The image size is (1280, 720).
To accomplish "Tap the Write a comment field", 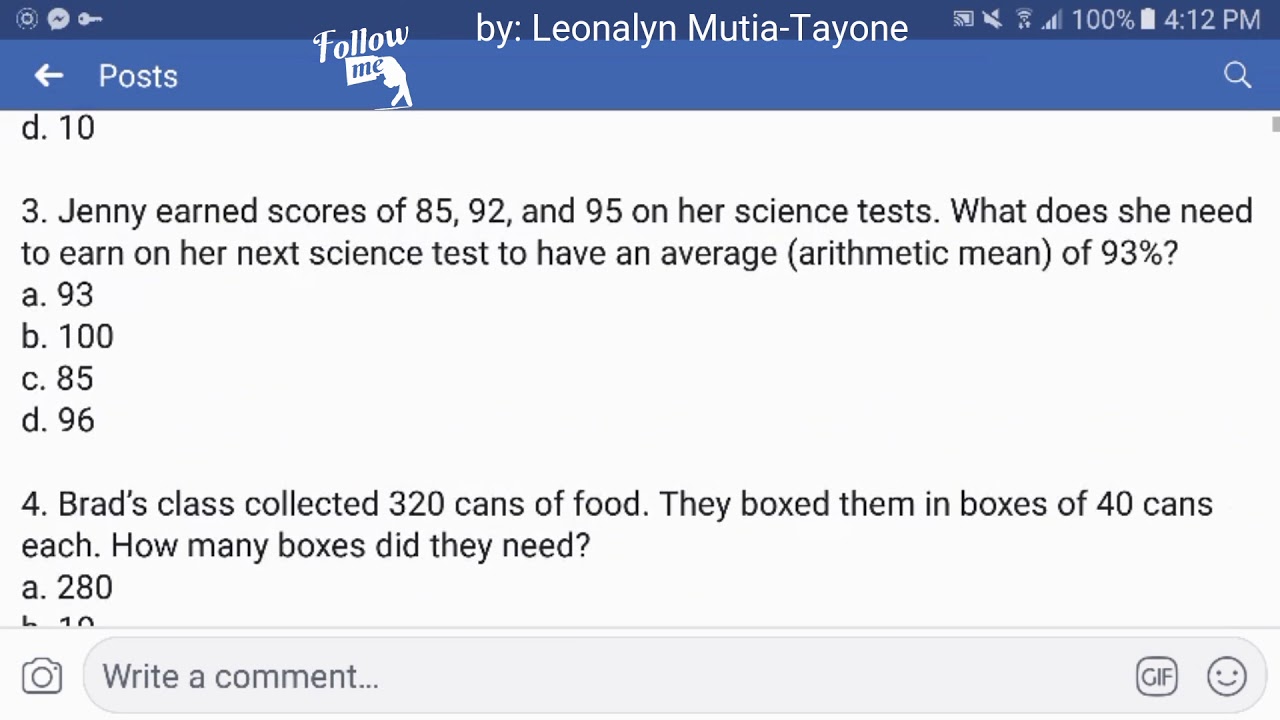I will coord(600,676).
